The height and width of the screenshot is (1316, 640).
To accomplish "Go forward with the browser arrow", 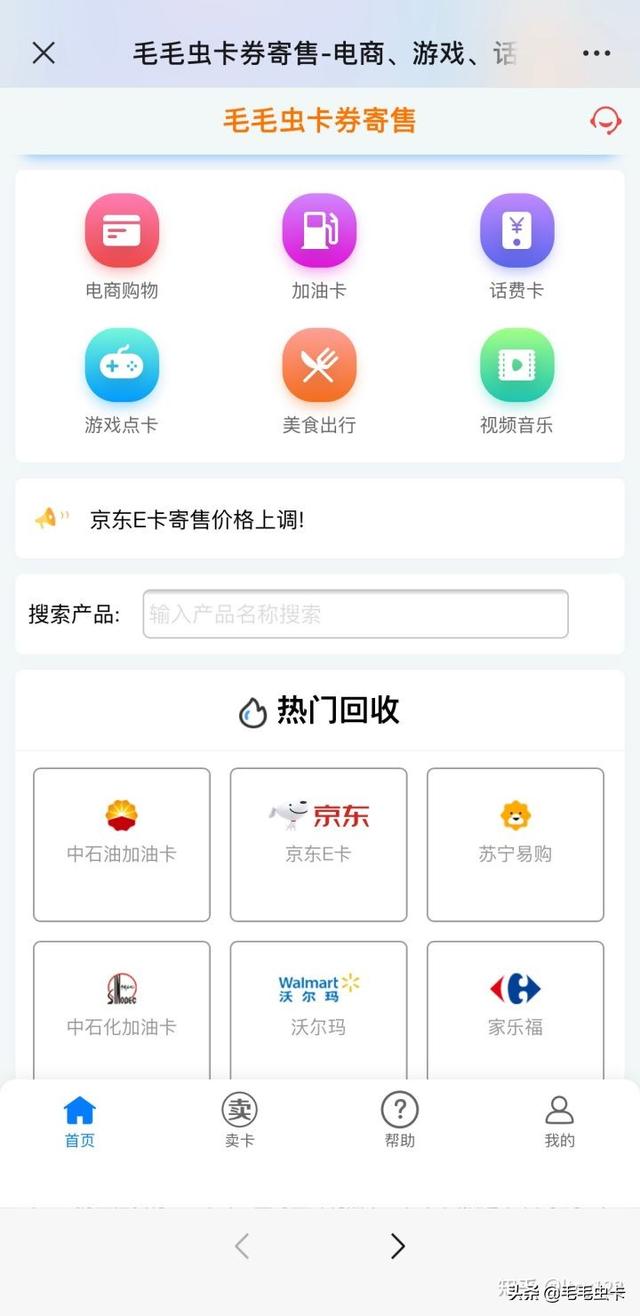I will [x=397, y=1245].
